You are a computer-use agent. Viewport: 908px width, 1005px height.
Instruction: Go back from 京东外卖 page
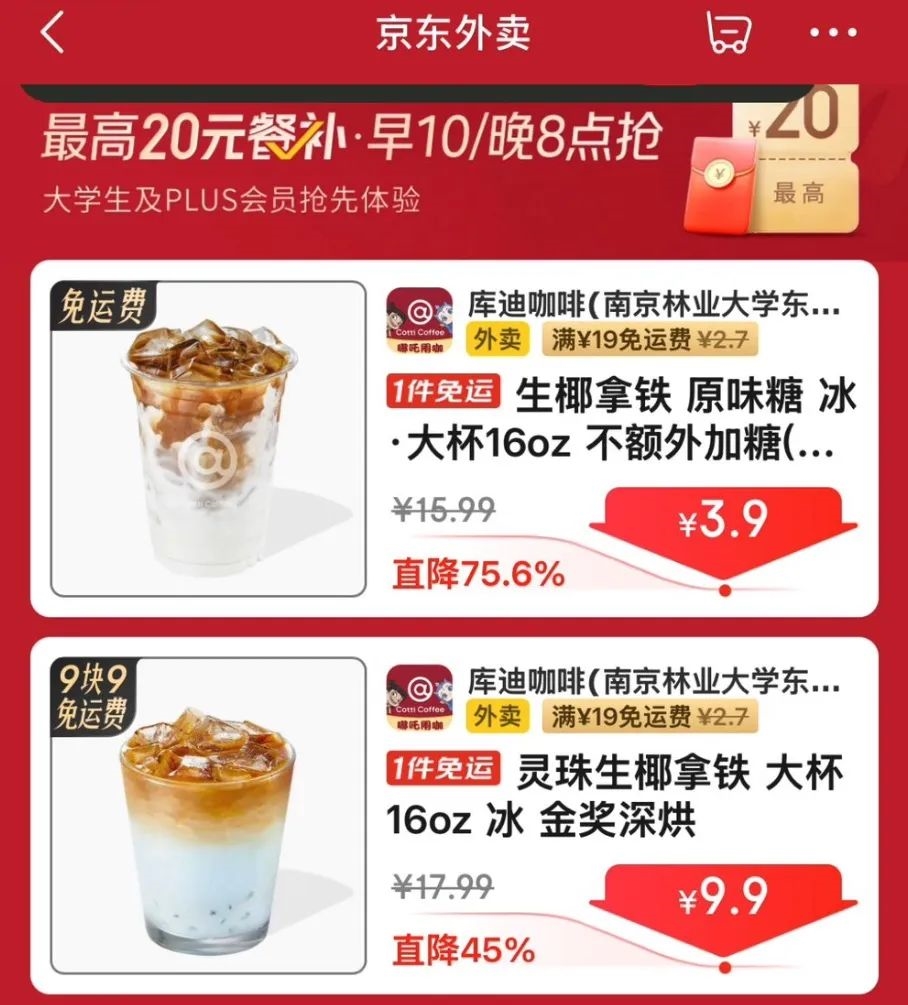coord(52,34)
